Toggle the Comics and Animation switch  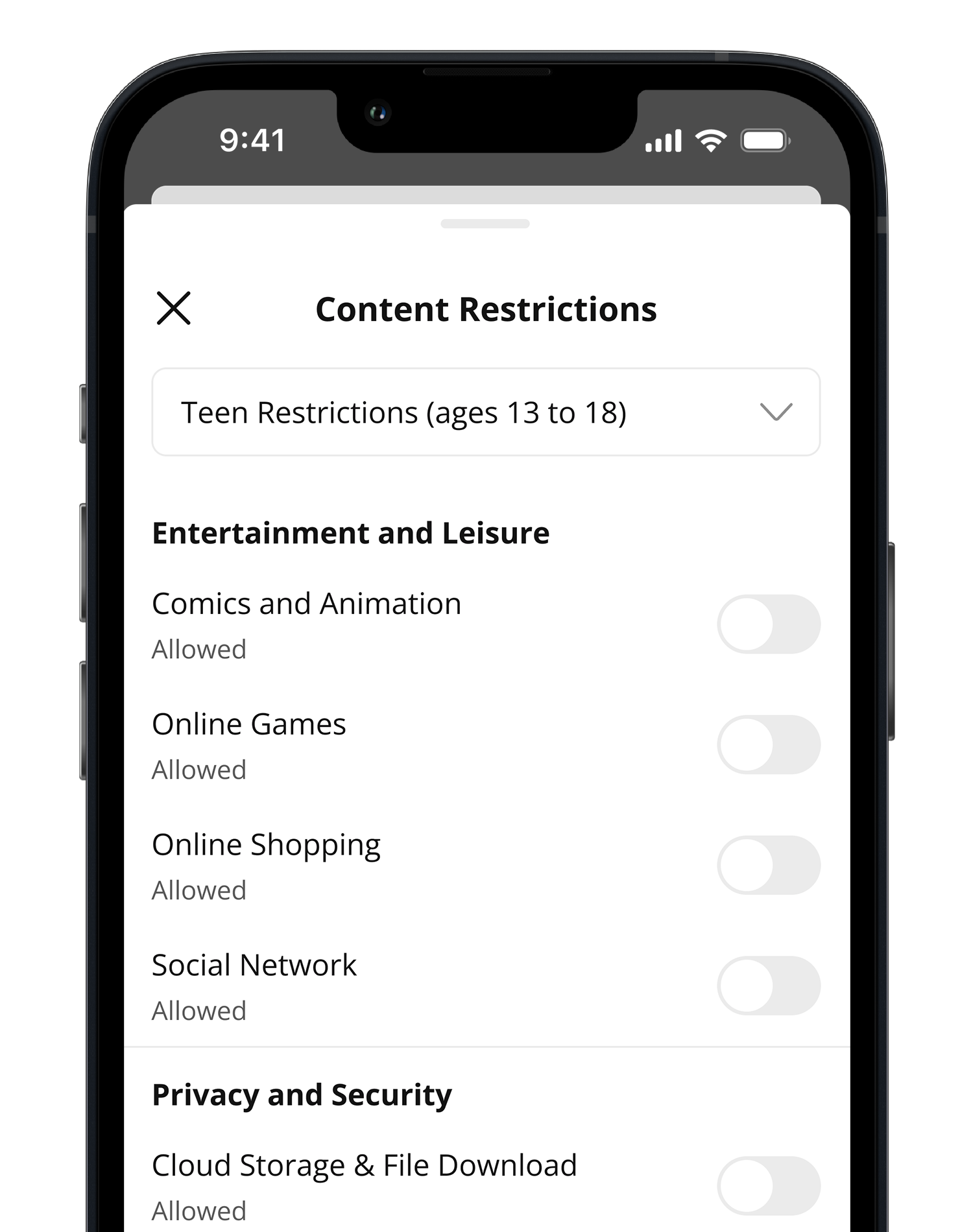769,624
